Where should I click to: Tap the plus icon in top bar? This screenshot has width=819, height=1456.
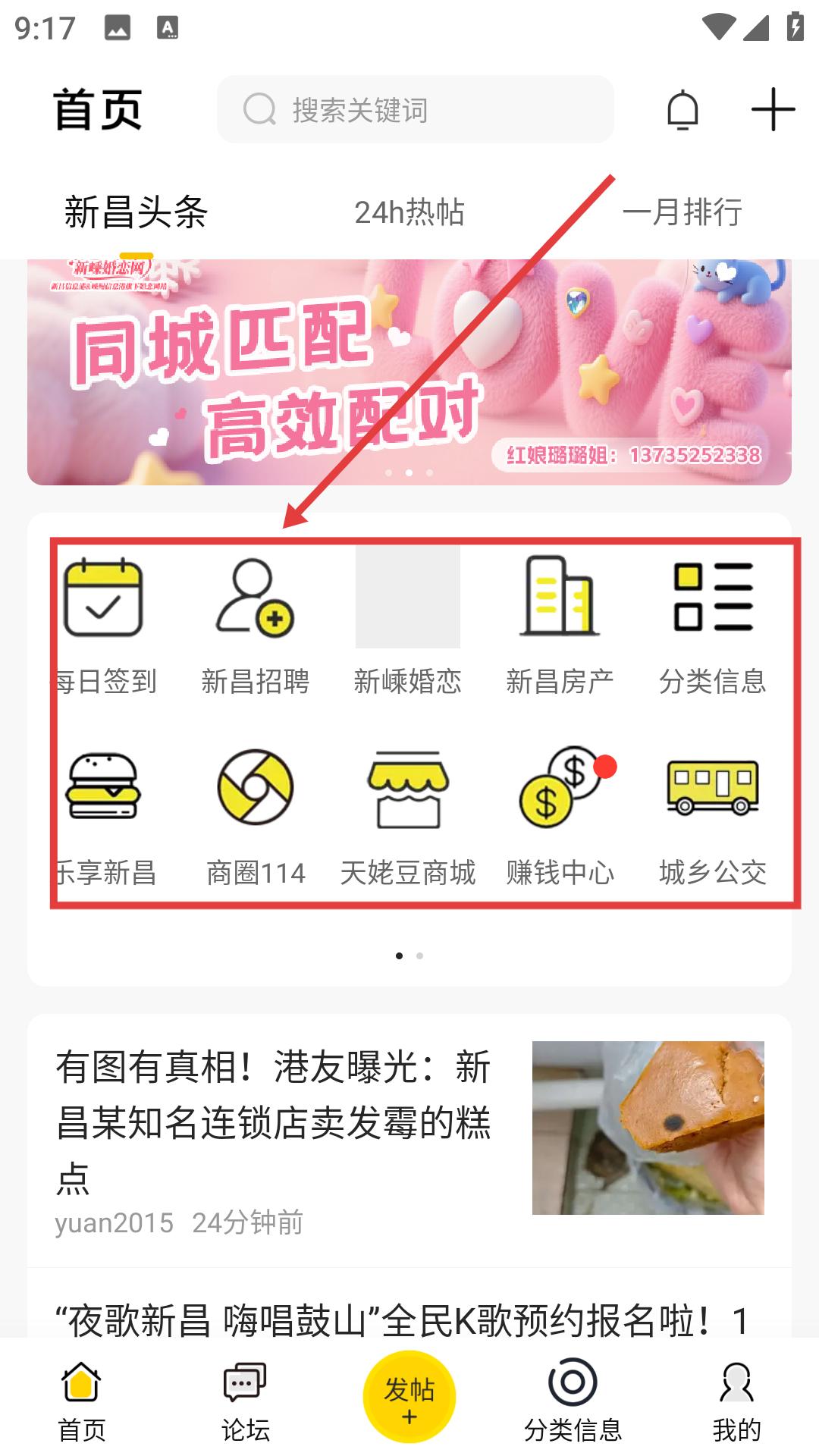point(773,110)
